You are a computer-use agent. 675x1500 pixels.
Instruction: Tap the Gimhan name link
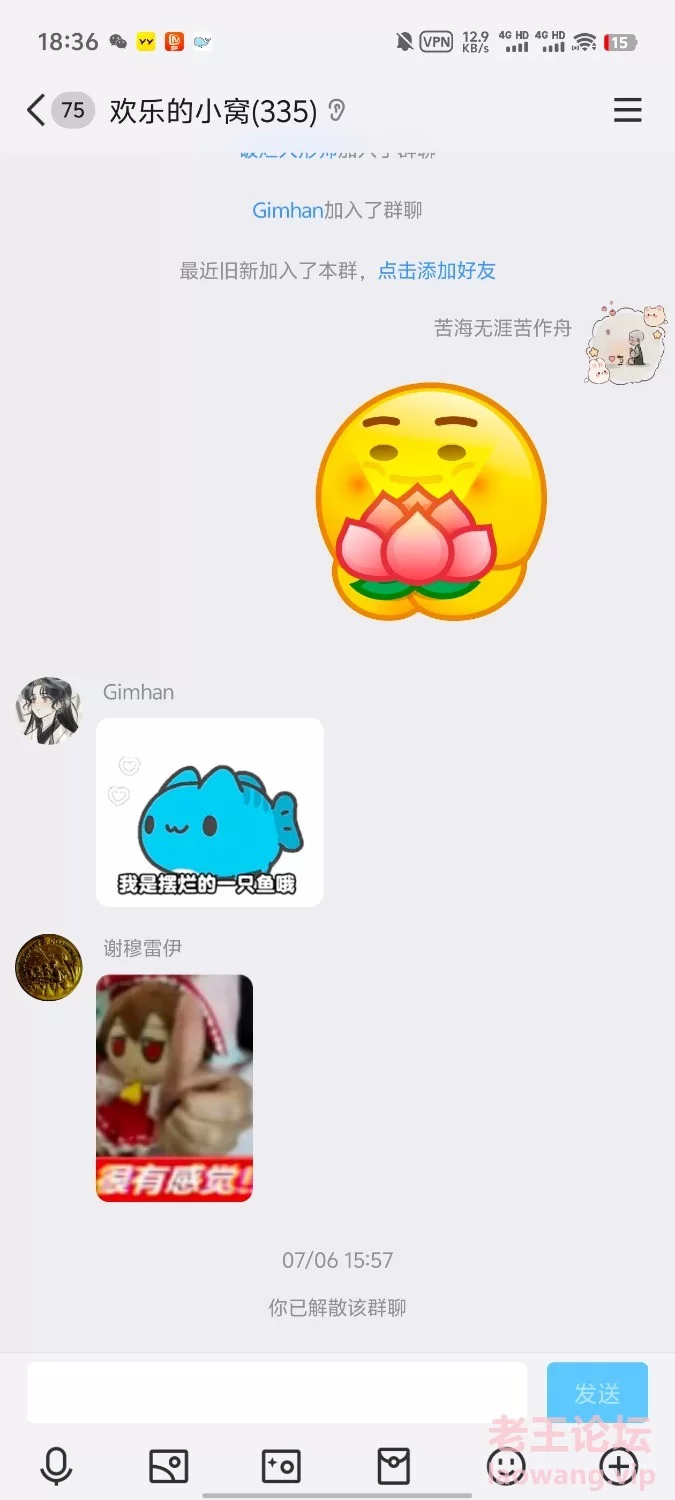point(287,211)
